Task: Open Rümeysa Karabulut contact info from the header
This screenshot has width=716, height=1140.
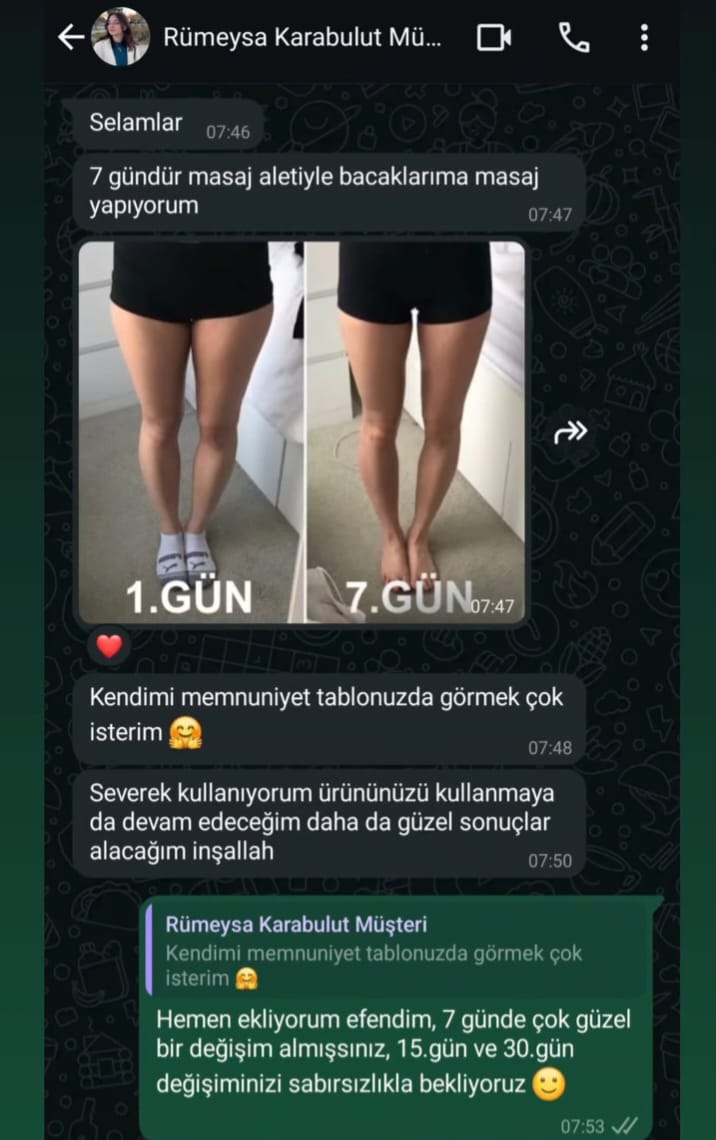Action: point(302,38)
